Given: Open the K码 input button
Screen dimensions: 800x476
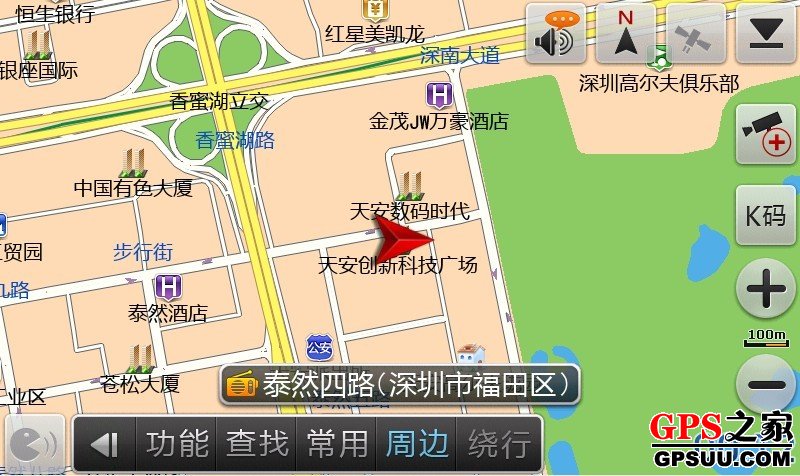Looking at the screenshot, I should (x=765, y=215).
